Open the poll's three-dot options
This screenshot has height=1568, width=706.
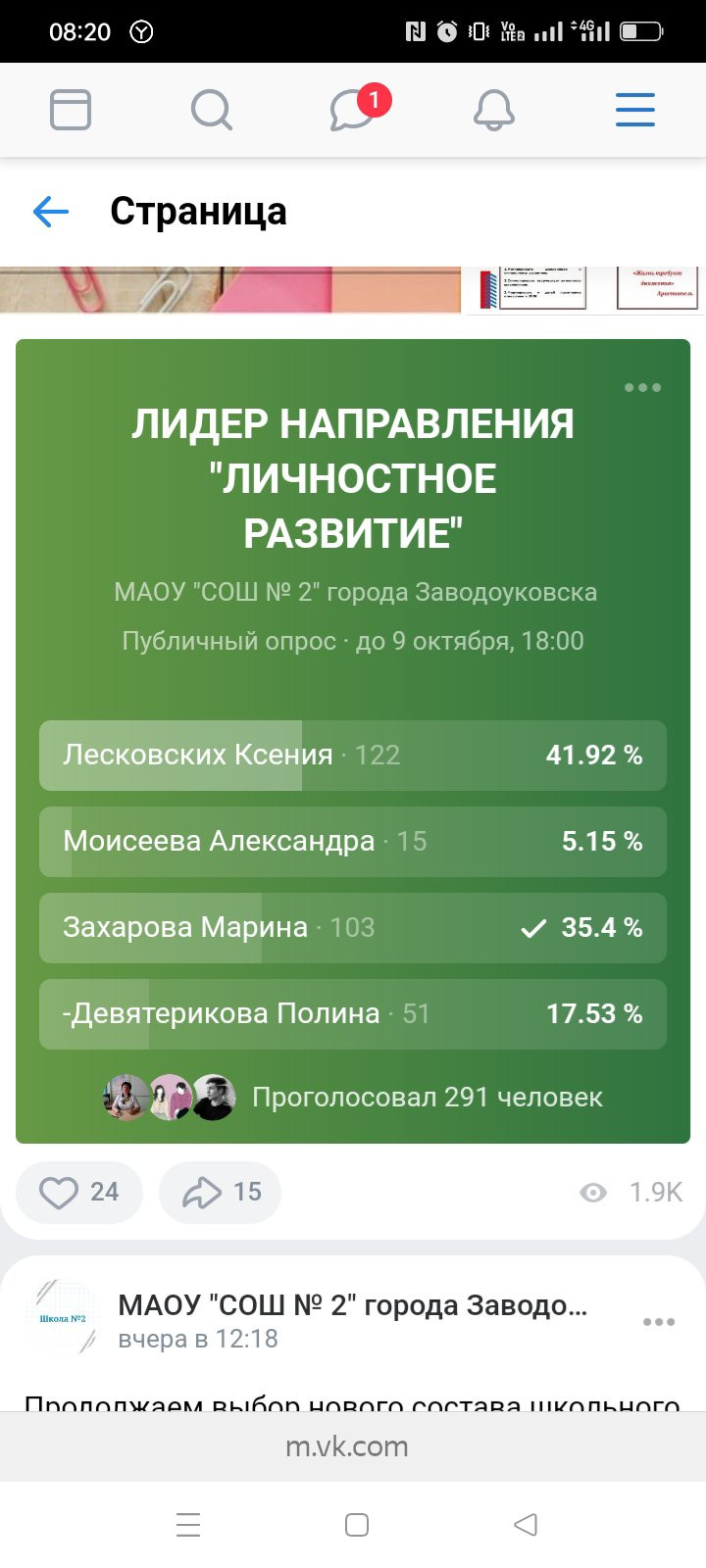coord(642,387)
